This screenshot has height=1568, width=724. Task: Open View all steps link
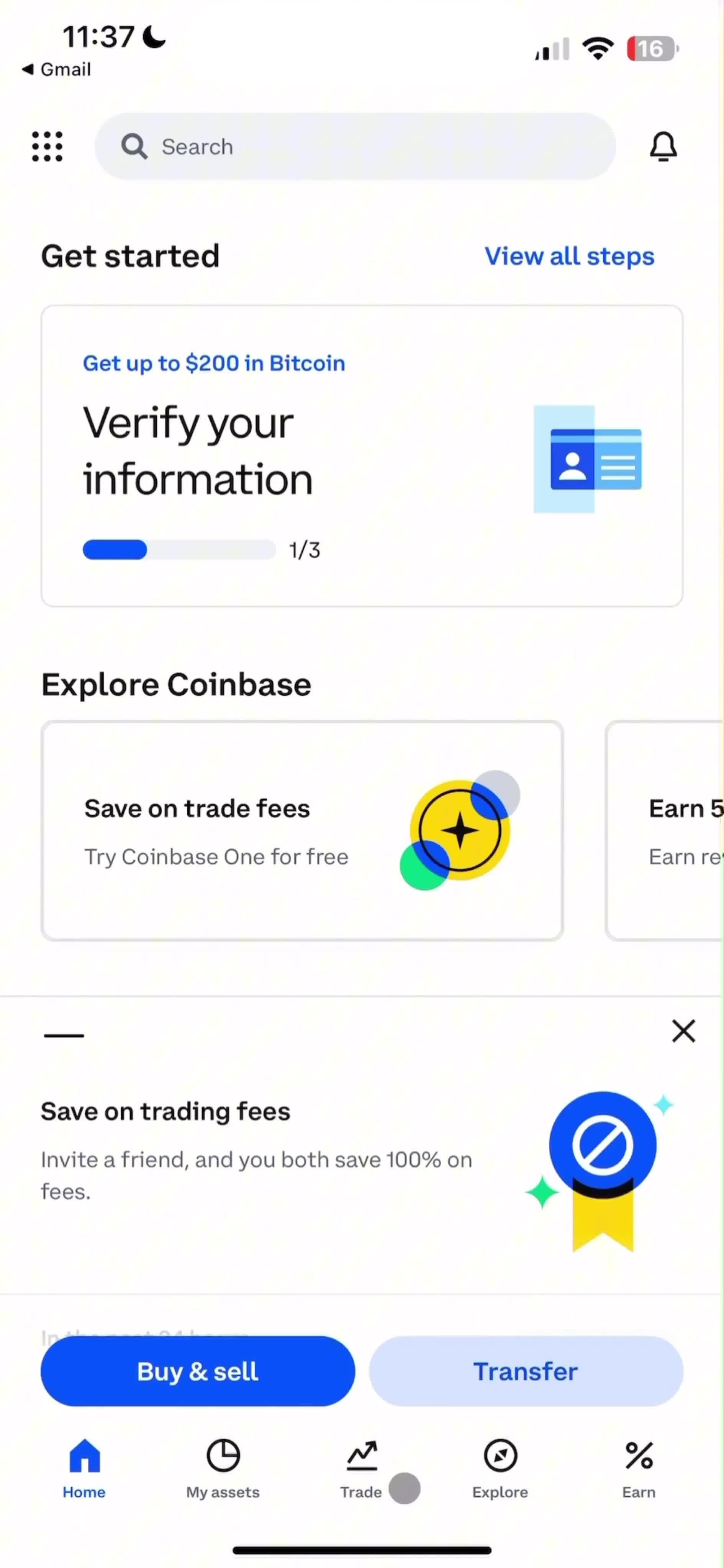[x=569, y=256]
